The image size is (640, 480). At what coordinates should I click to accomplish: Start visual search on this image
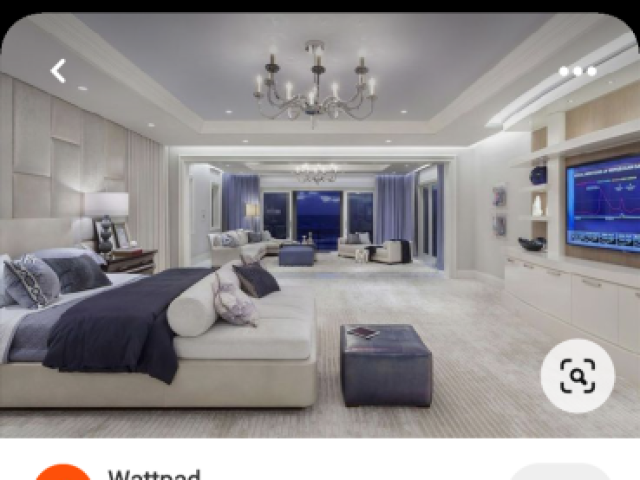coord(577,376)
